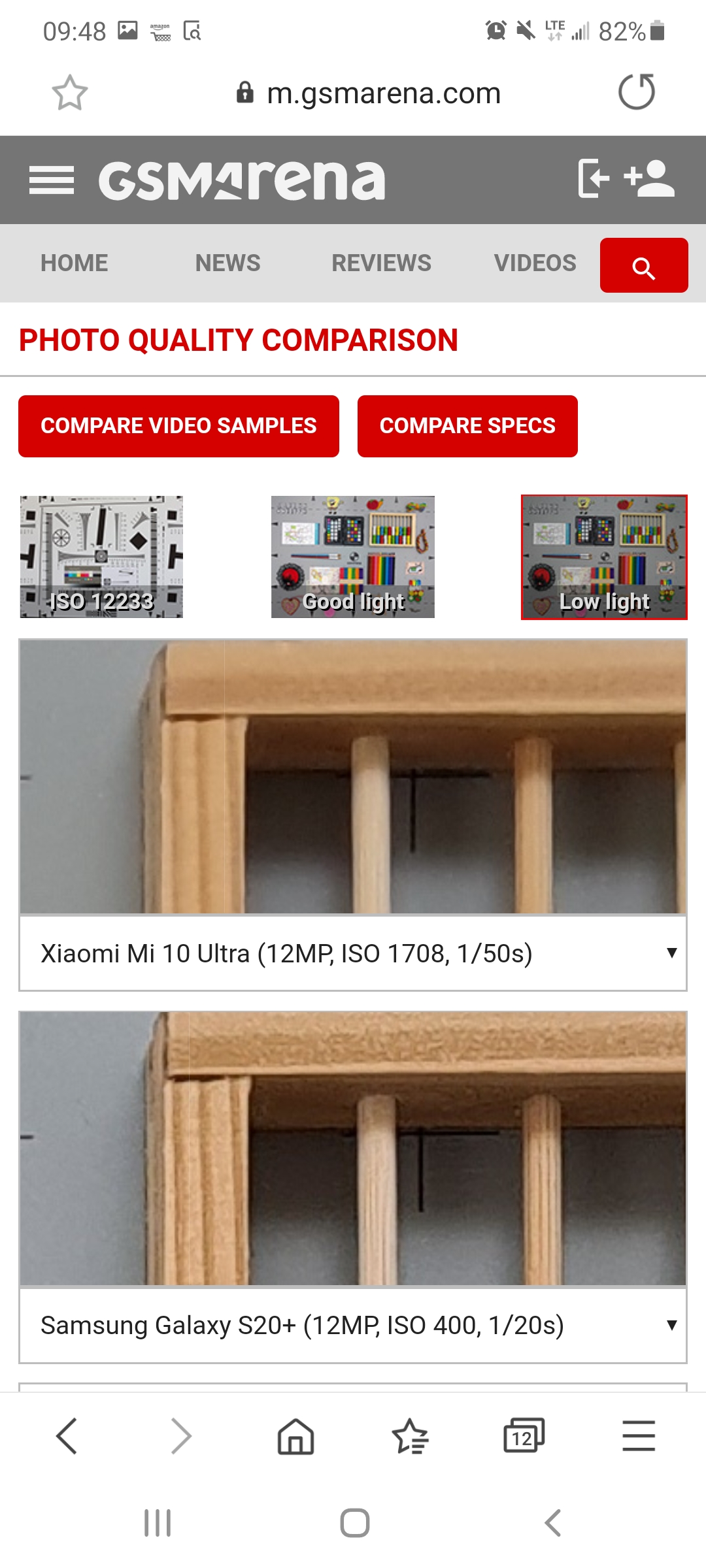The image size is (706, 1568).
Task: Select the Good light sample thumbnail
Action: tap(353, 557)
